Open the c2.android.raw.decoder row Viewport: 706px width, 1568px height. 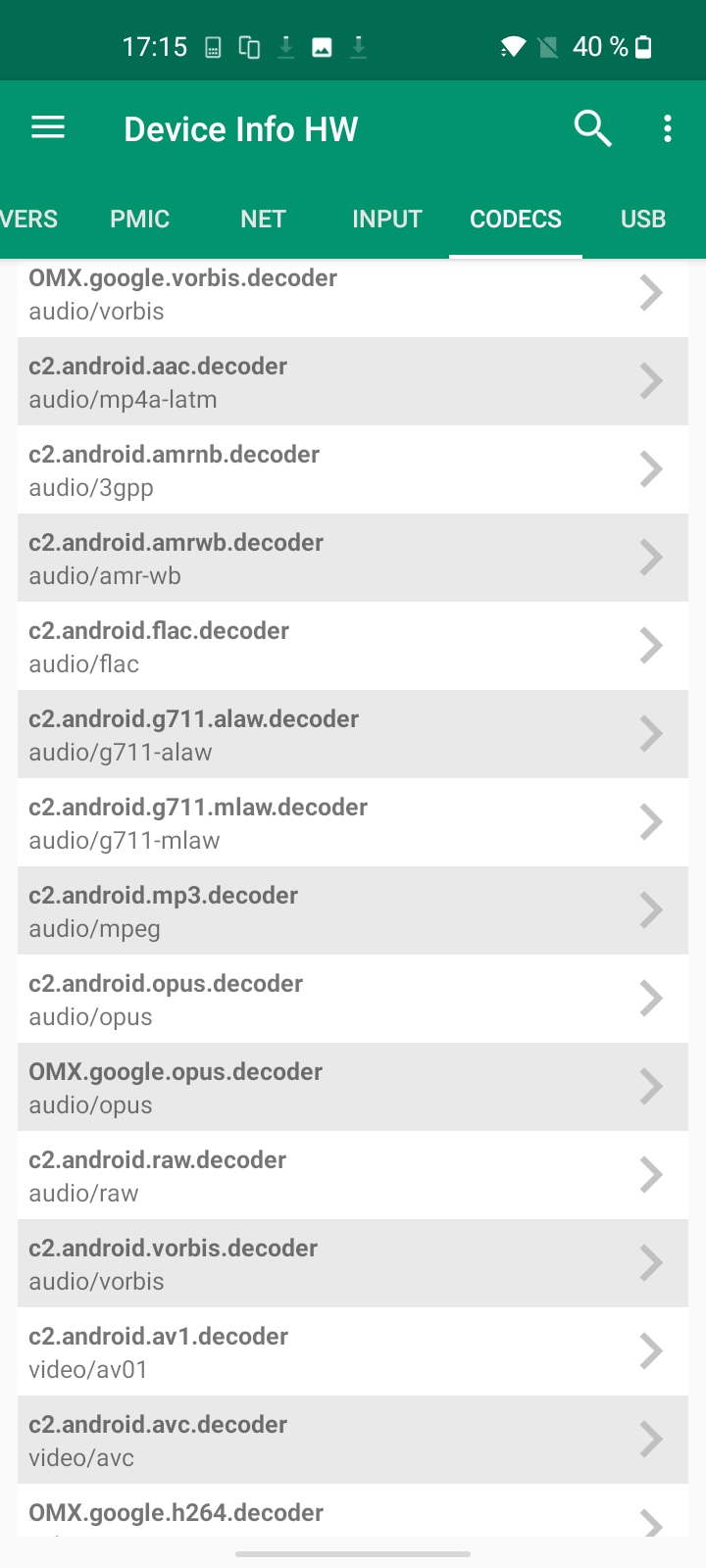pos(353,1176)
